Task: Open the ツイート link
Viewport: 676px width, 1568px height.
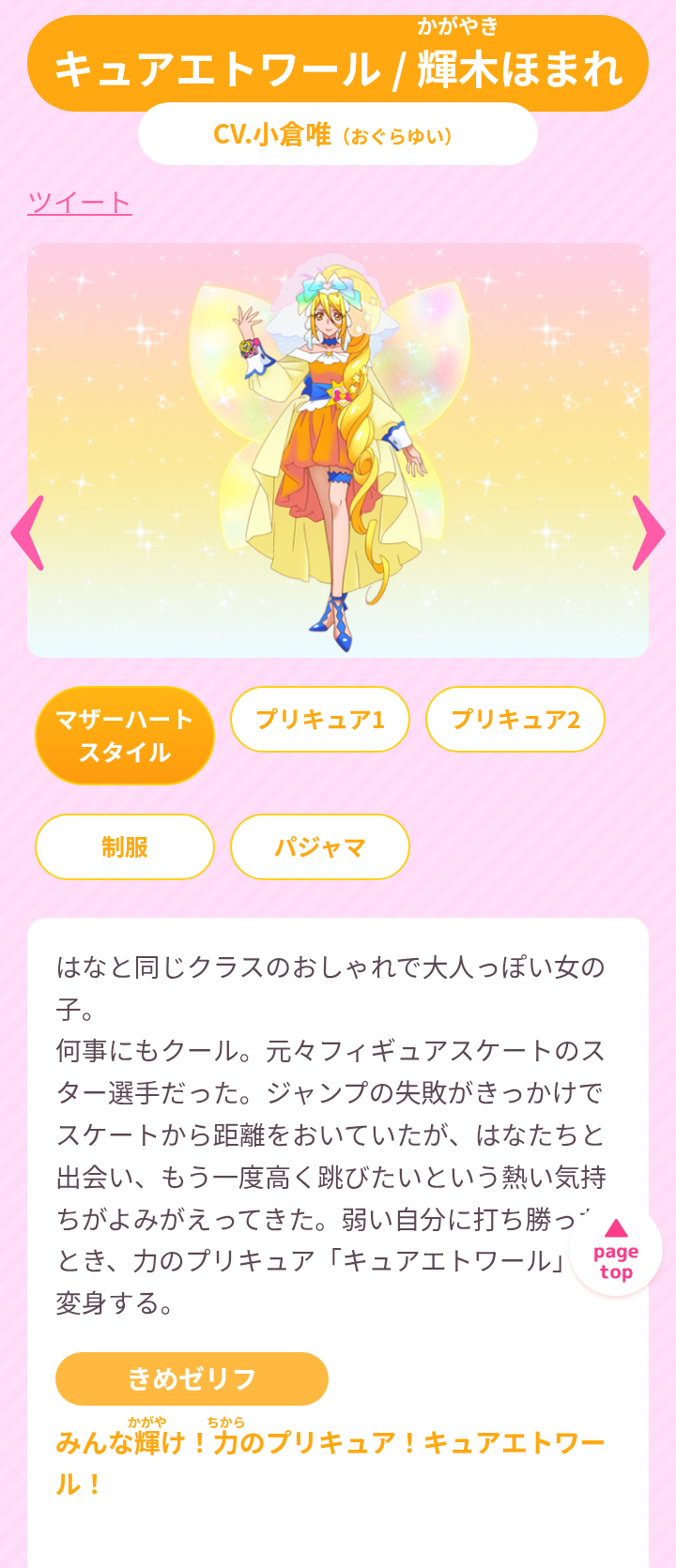Action: 80,203
